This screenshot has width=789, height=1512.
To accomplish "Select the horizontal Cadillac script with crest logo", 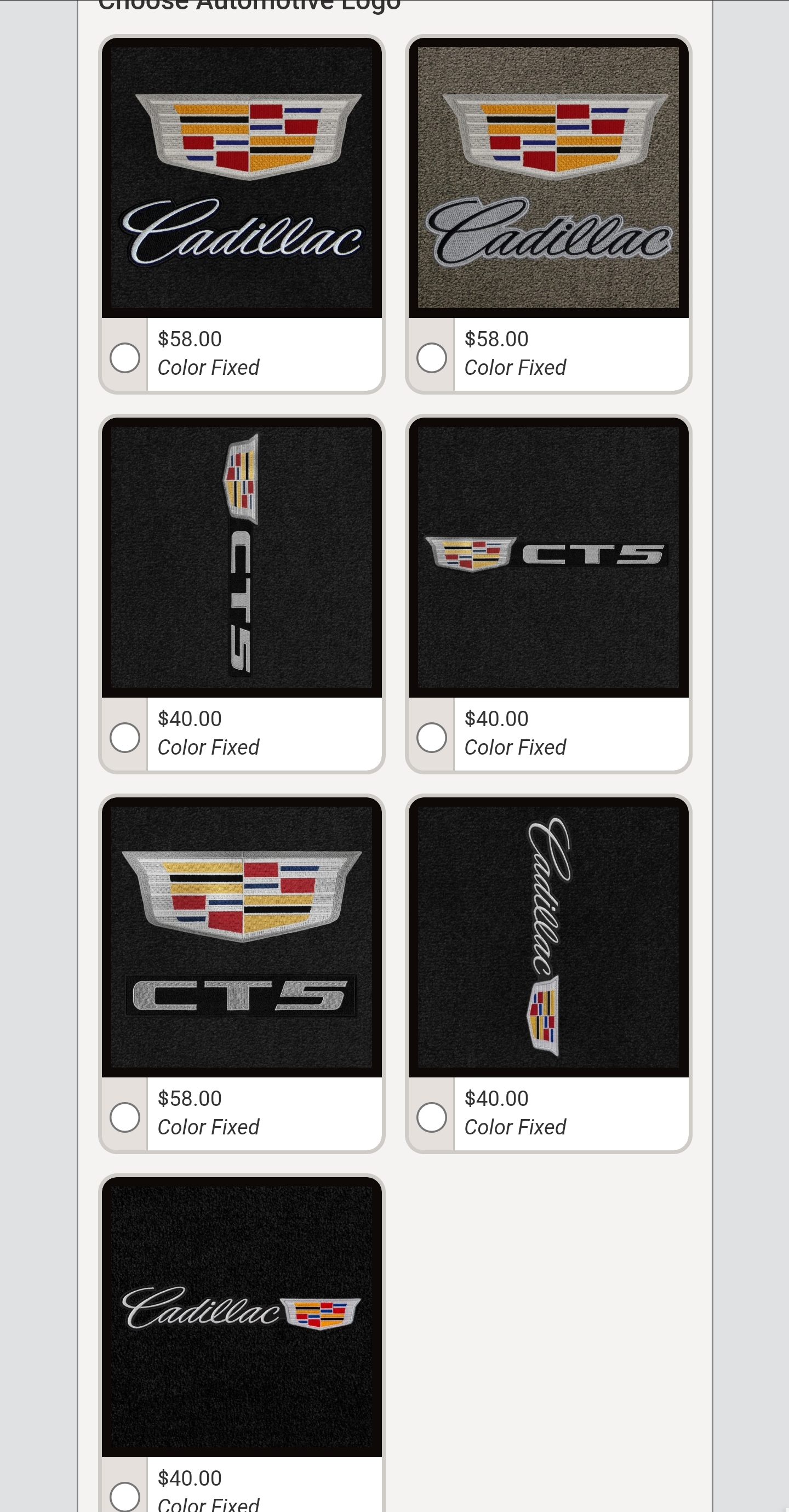I will click(124, 1496).
